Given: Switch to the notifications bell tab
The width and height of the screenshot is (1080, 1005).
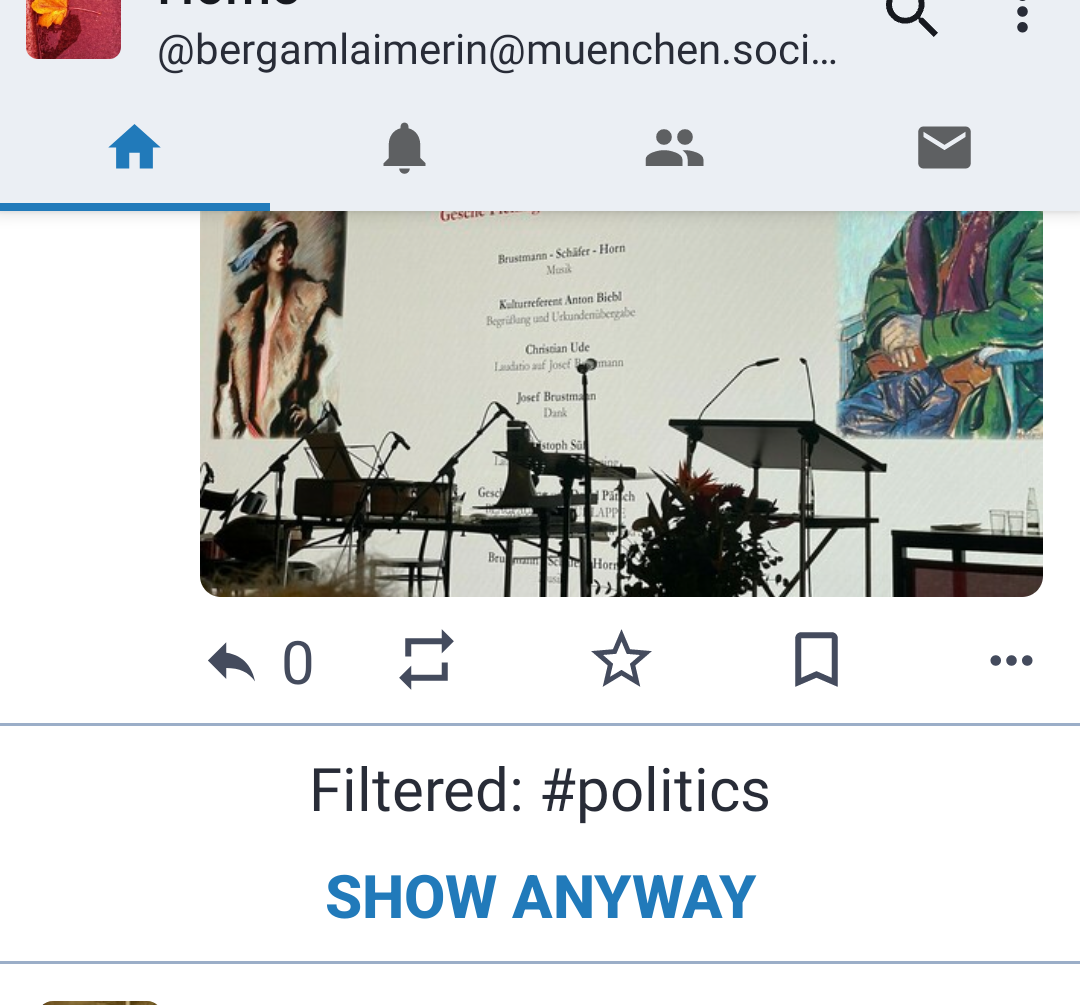Looking at the screenshot, I should tap(404, 149).
